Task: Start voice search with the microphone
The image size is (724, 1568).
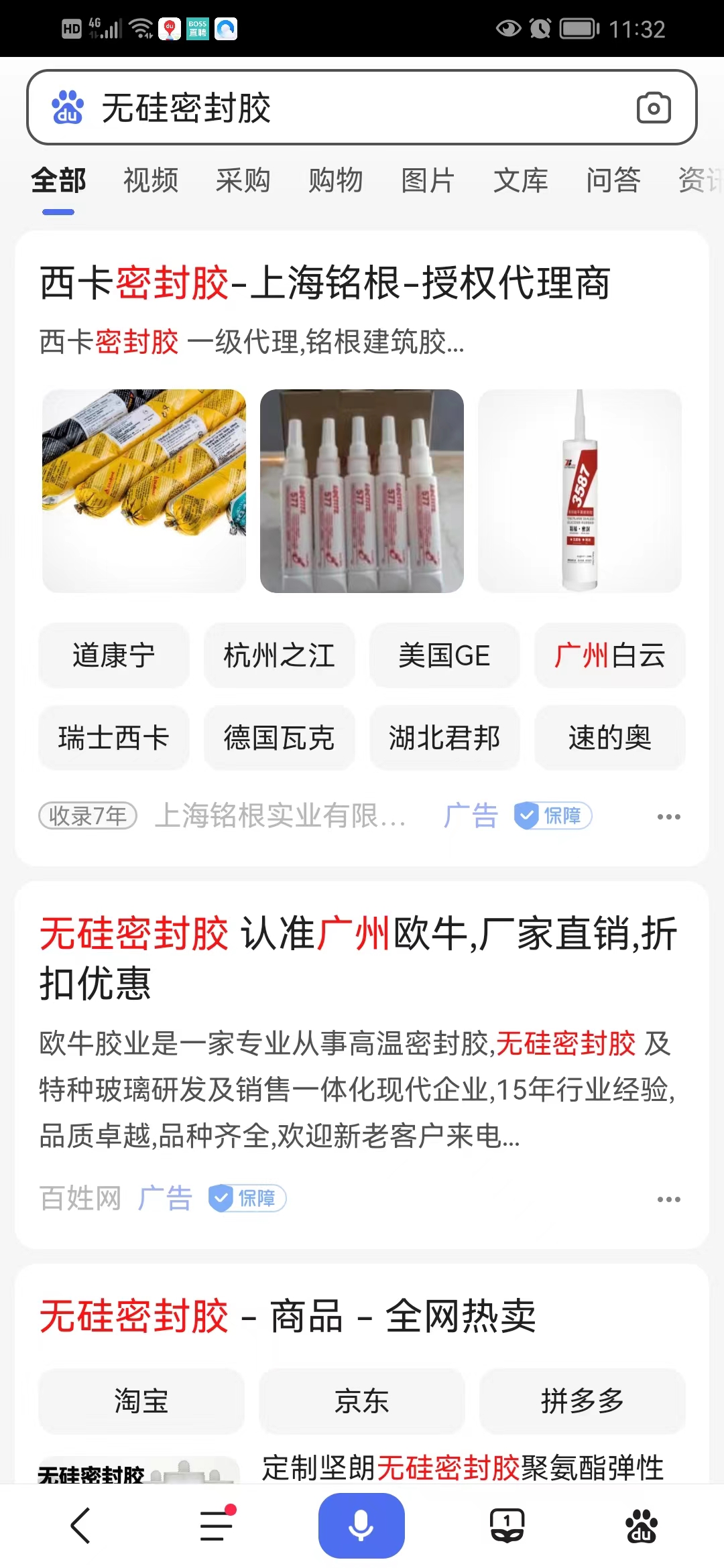Action: tap(361, 1526)
